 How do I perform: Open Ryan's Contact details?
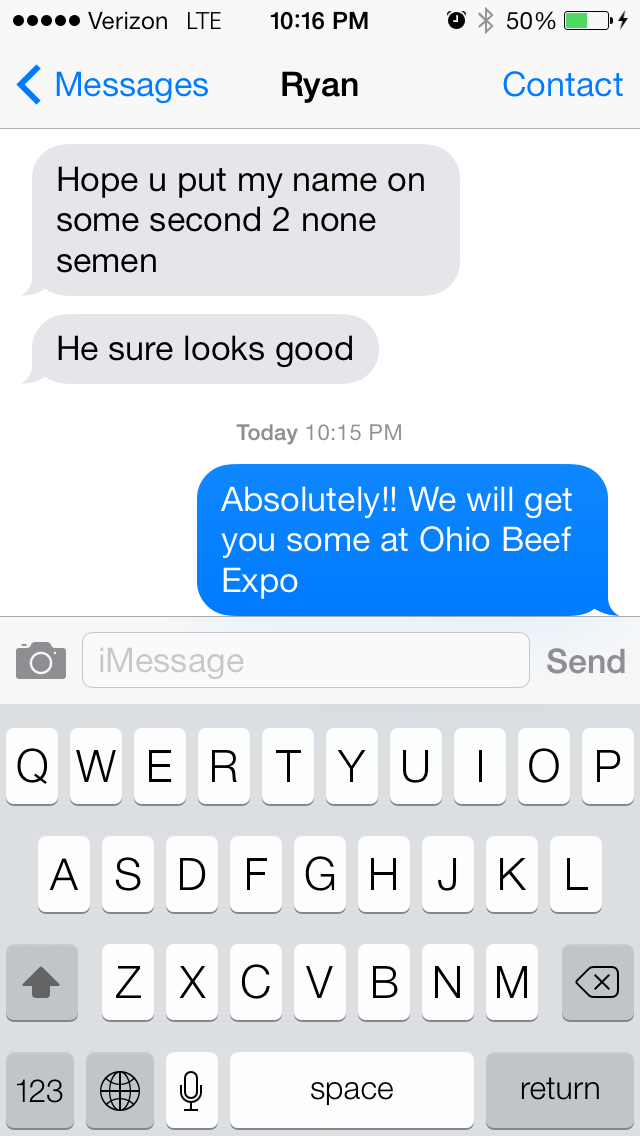(x=562, y=86)
